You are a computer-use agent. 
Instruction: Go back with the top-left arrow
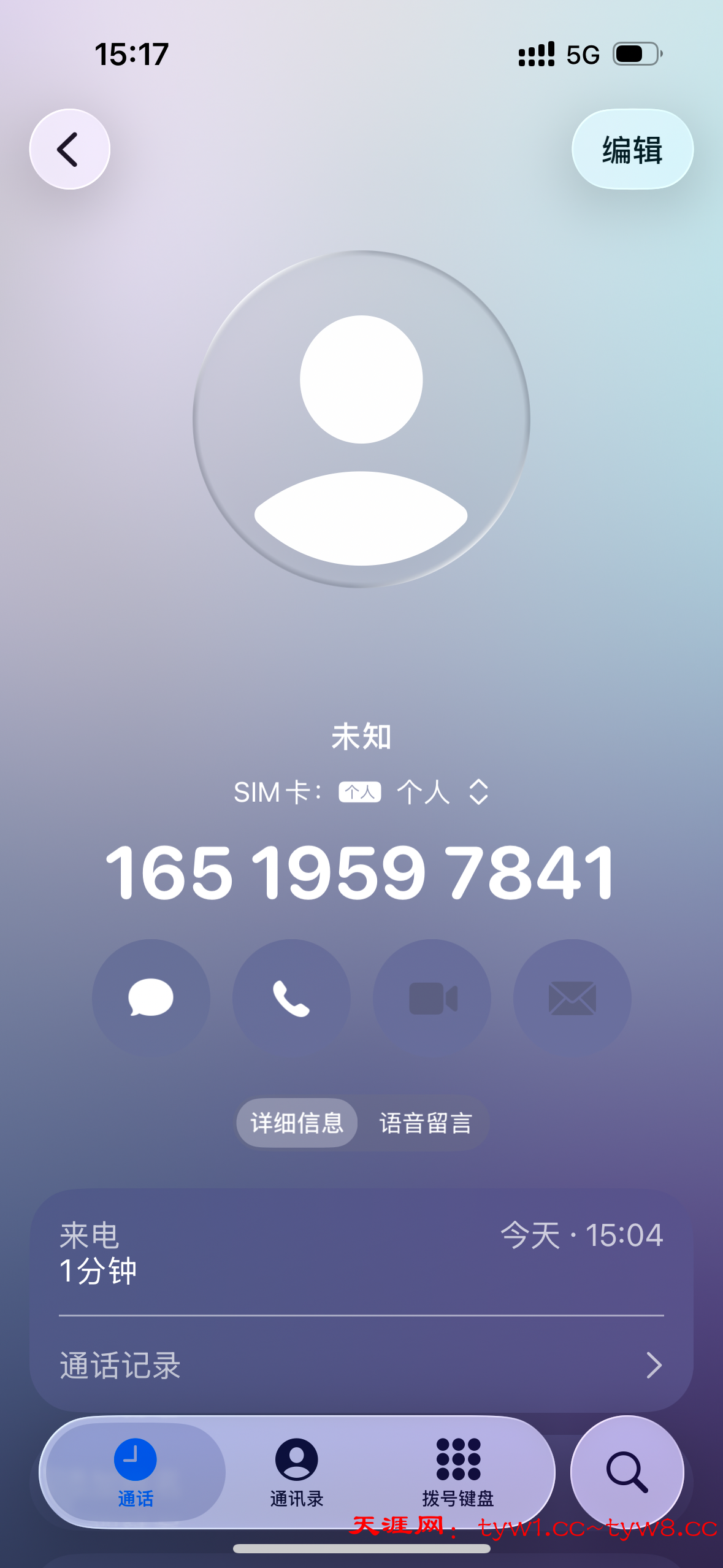point(70,149)
